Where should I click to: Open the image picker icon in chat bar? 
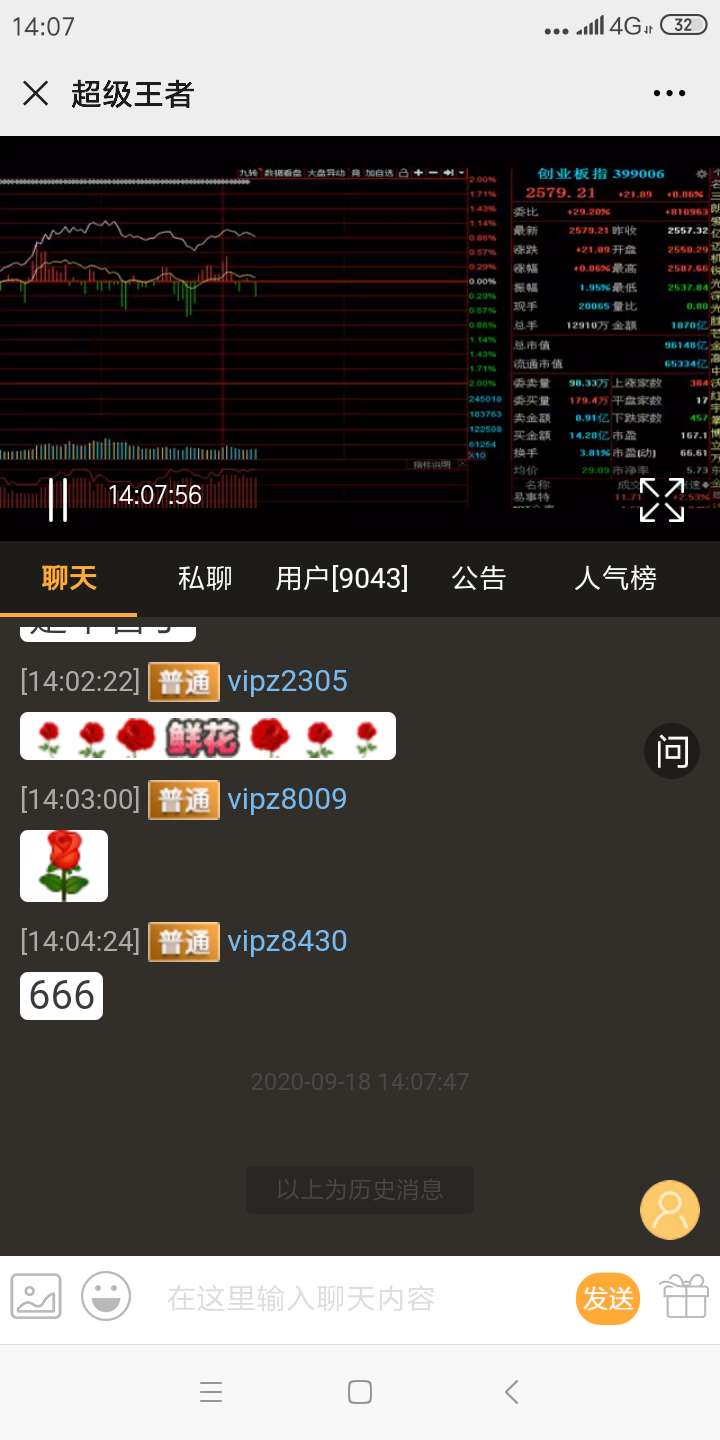(35, 1296)
